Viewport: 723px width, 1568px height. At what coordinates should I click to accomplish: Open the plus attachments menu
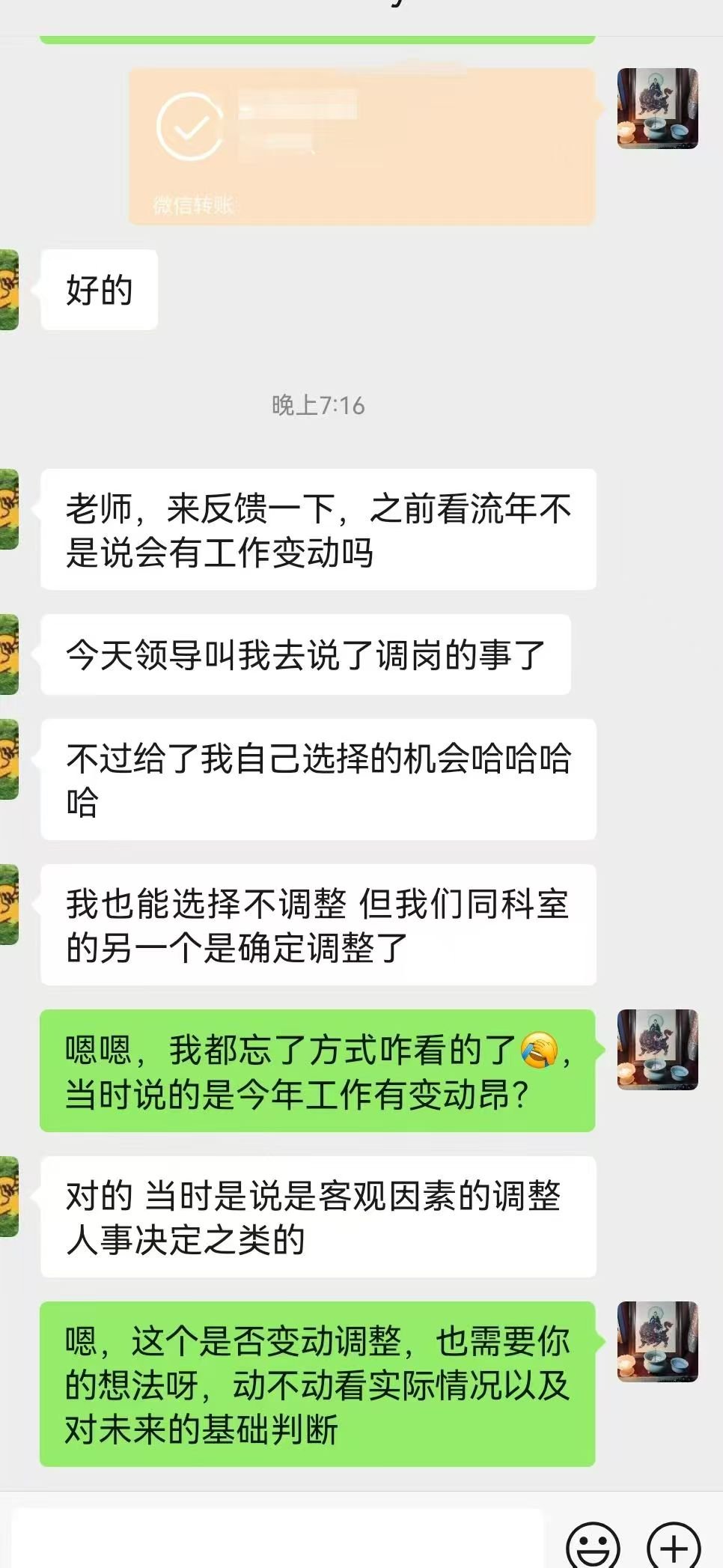pyautogui.click(x=672, y=1546)
